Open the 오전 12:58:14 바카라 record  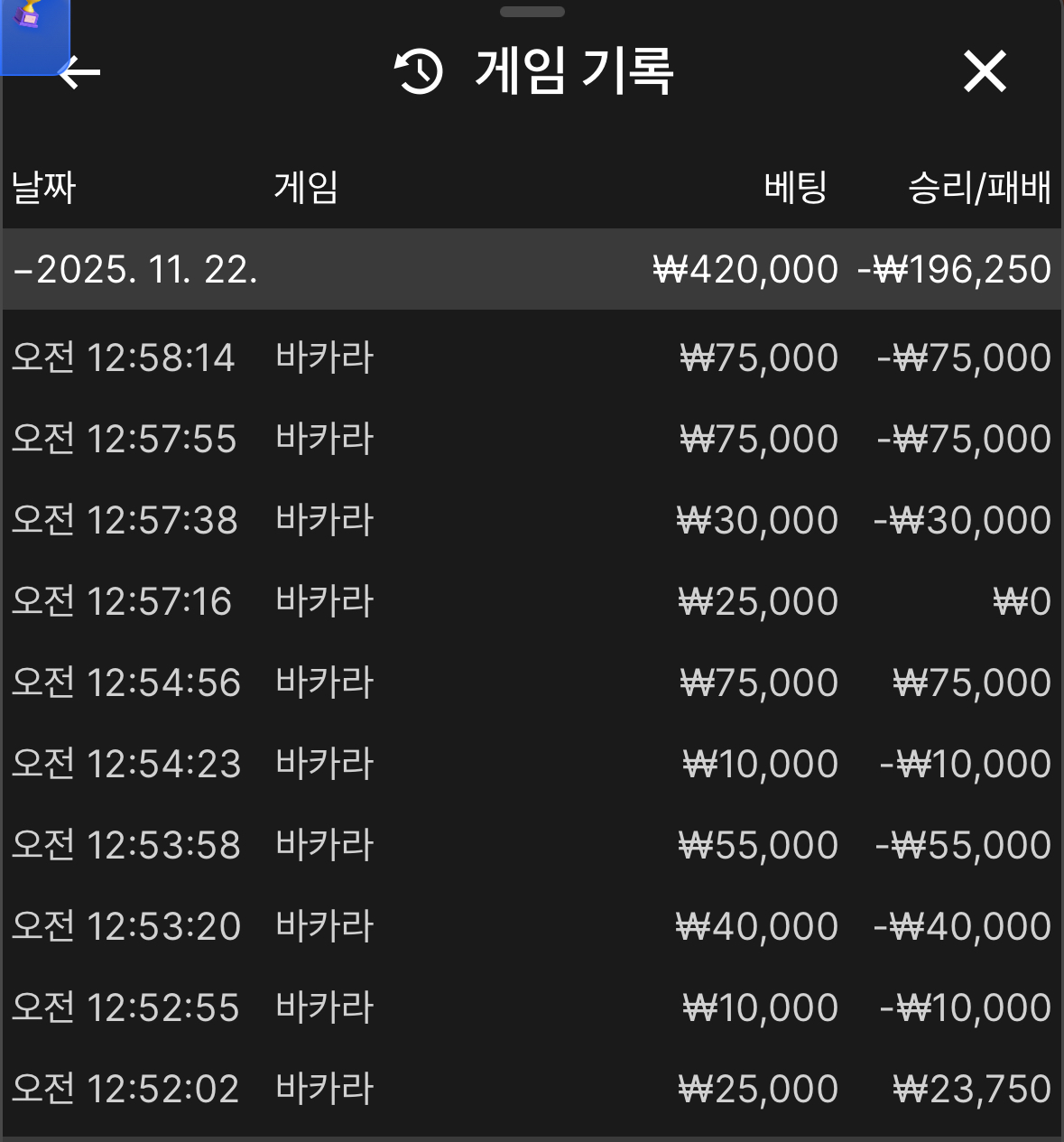pos(531,357)
